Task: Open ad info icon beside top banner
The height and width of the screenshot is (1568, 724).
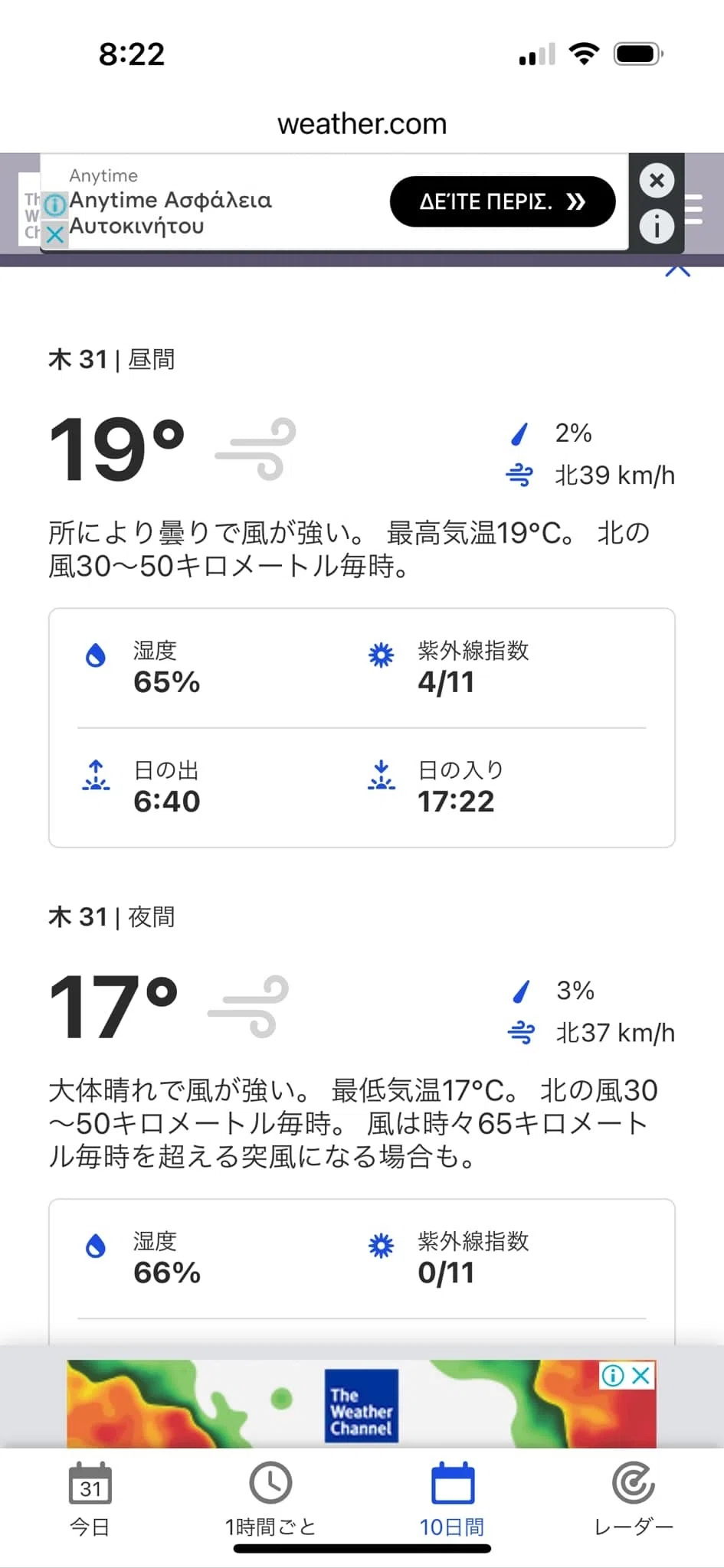Action: click(x=657, y=227)
